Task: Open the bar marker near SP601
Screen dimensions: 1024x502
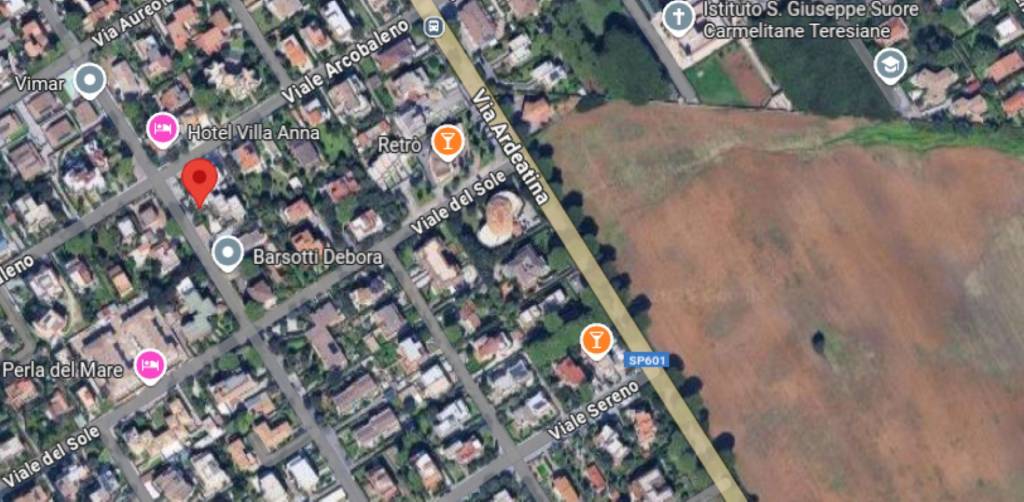Action: pyautogui.click(x=596, y=341)
